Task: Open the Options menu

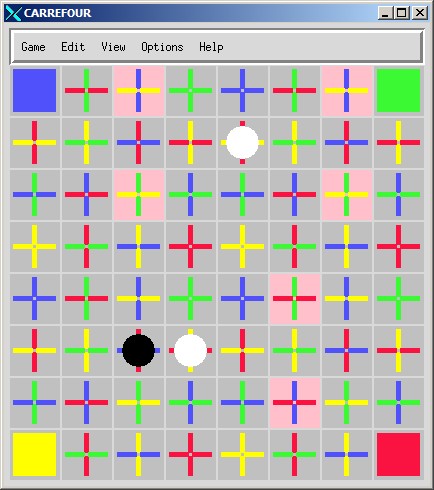Action: (x=162, y=47)
